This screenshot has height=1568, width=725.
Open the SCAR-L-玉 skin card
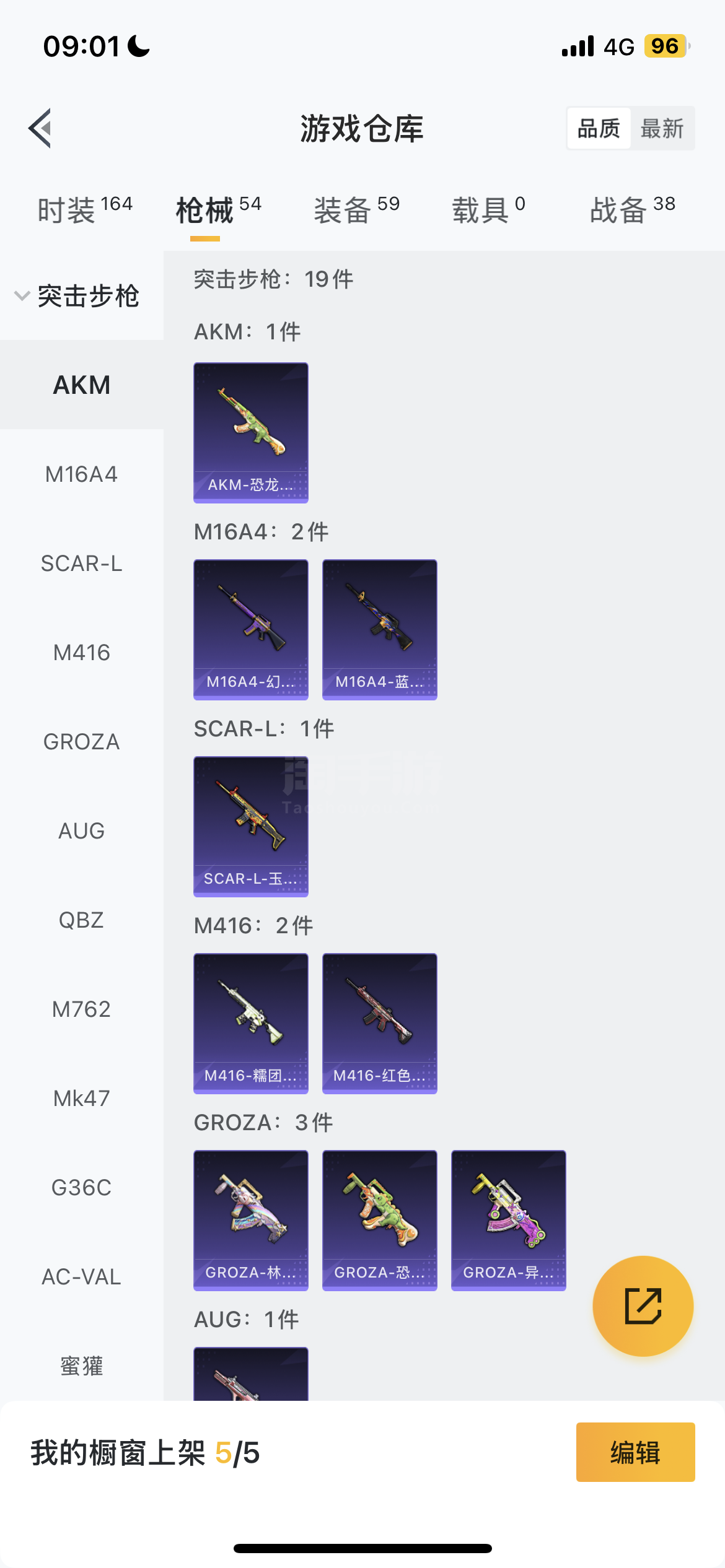pyautogui.click(x=251, y=826)
